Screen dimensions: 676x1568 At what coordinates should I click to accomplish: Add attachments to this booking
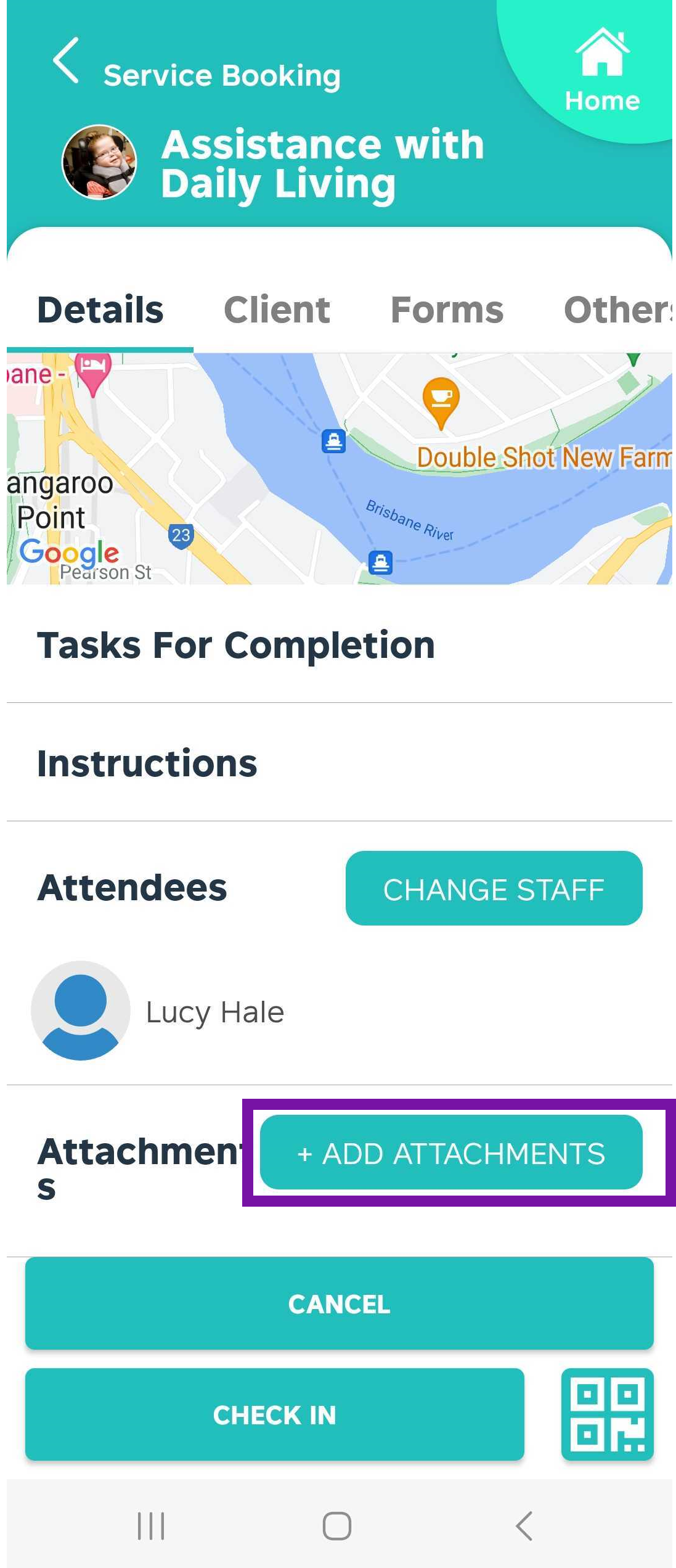(451, 1152)
